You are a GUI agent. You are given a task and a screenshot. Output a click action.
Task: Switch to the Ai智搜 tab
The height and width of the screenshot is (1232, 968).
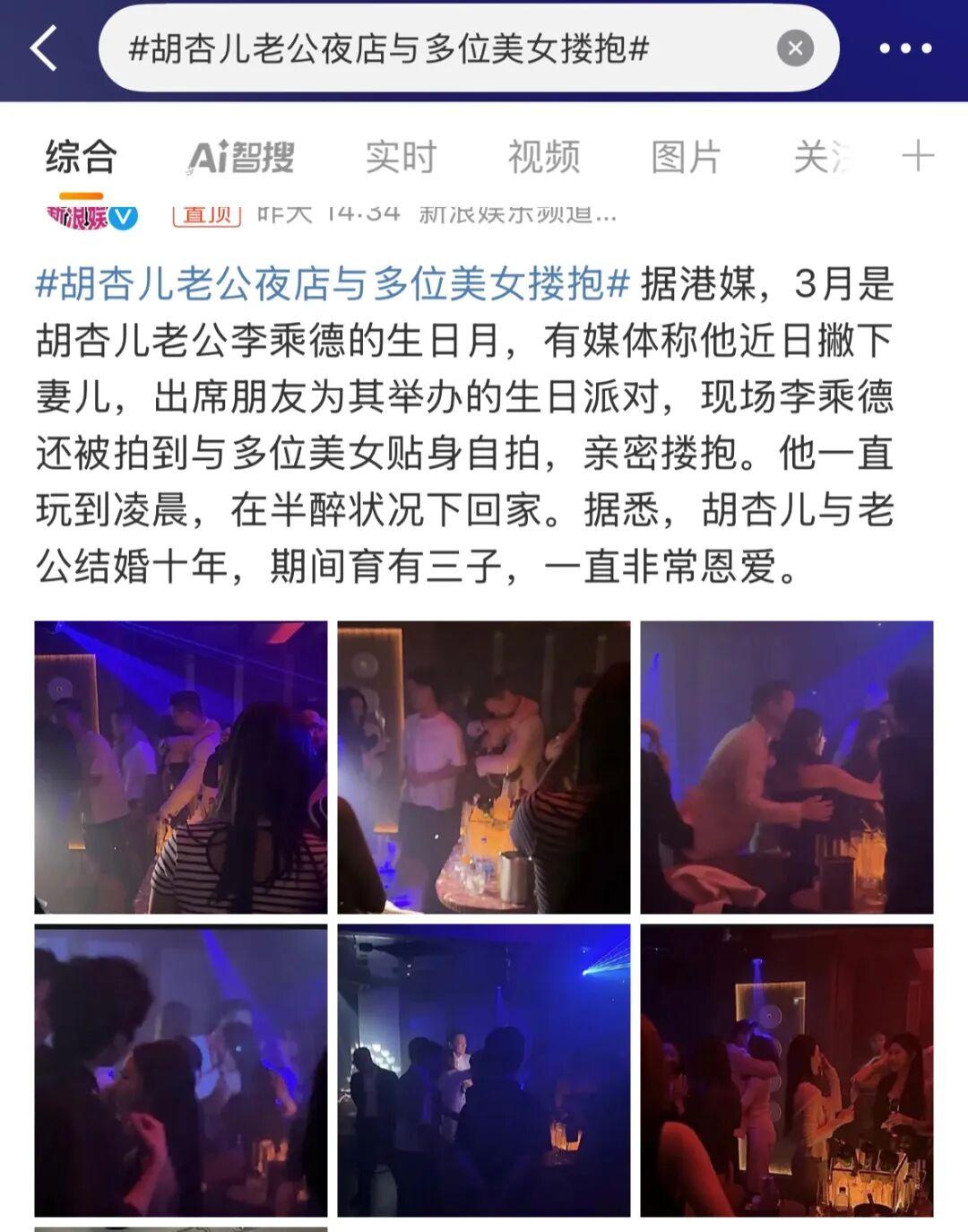click(x=241, y=158)
